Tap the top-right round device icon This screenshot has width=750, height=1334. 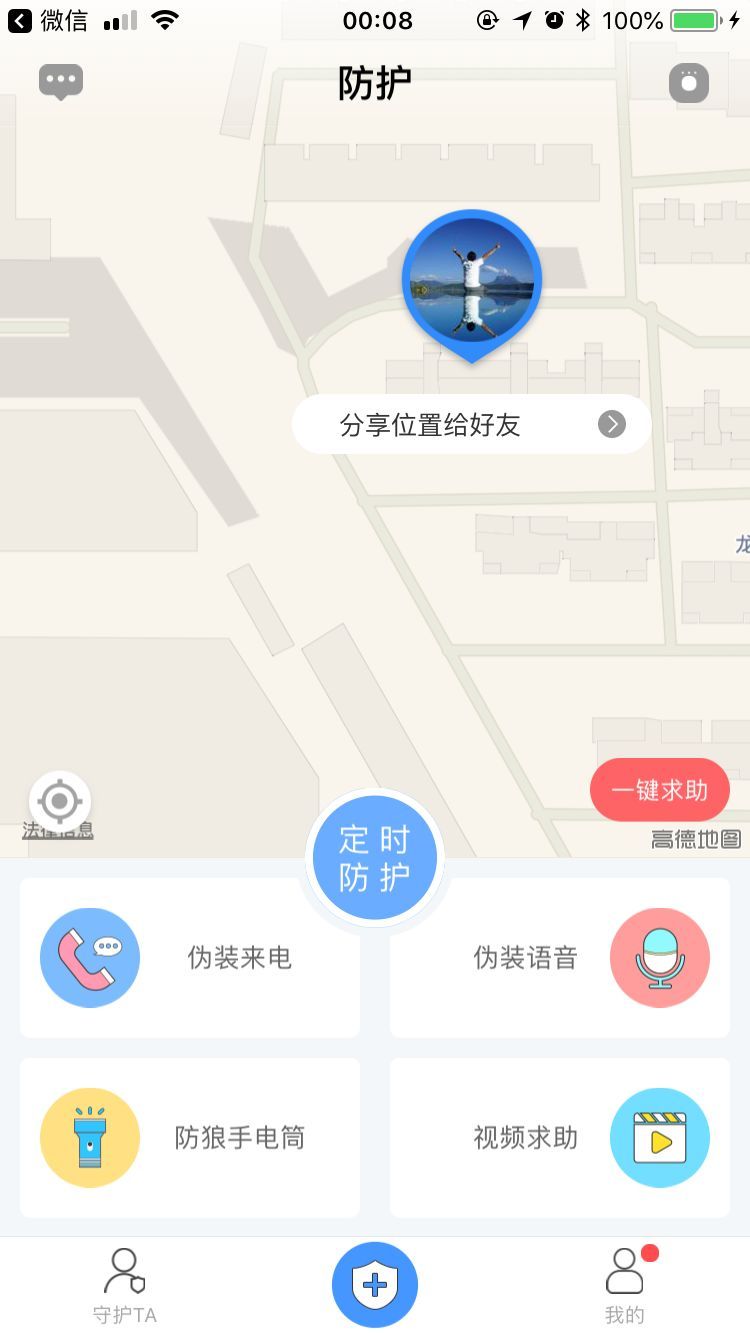pyautogui.click(x=689, y=83)
